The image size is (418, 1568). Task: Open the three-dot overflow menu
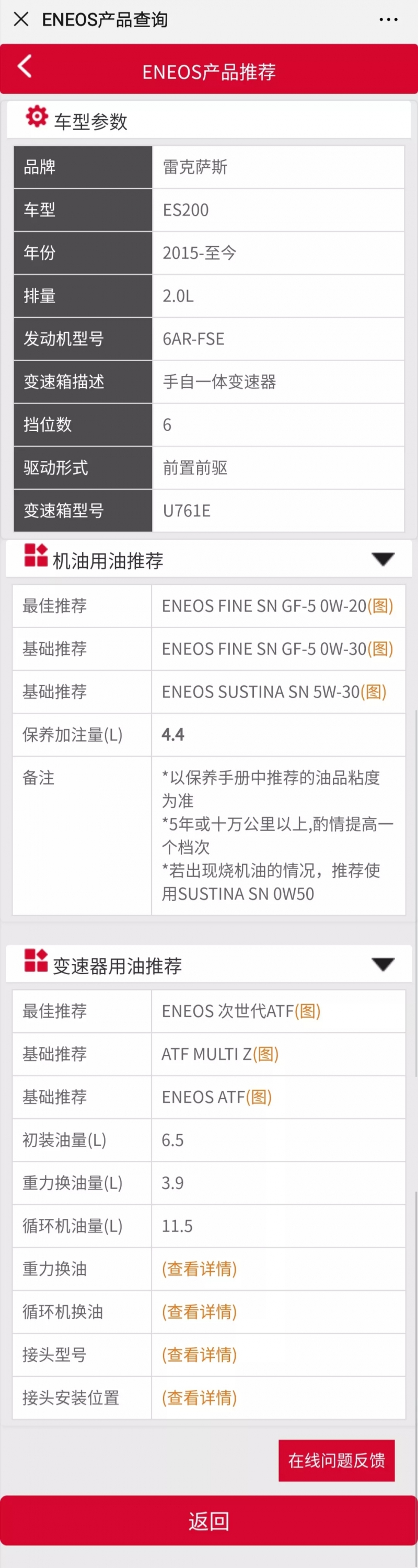pos(388,19)
